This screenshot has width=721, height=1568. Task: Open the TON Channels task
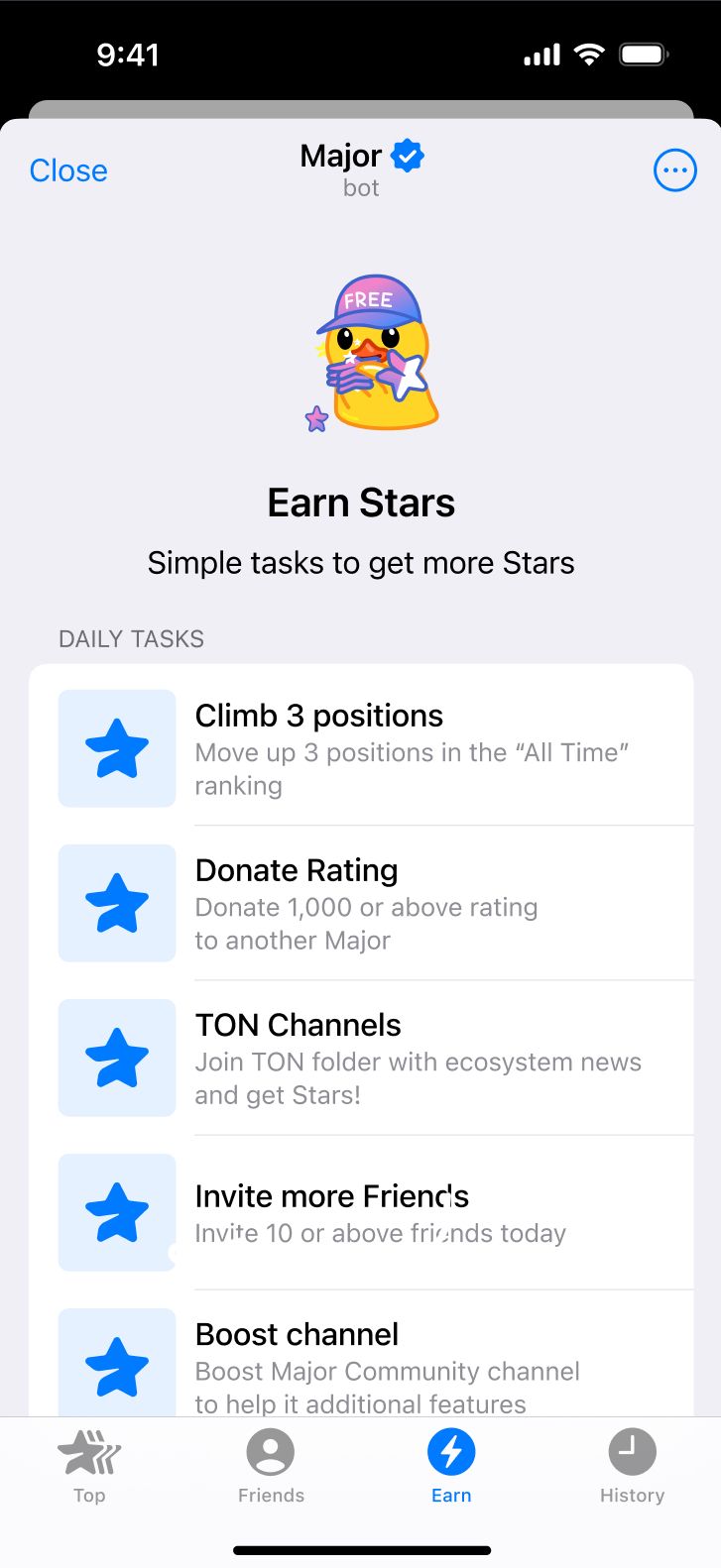361,1058
